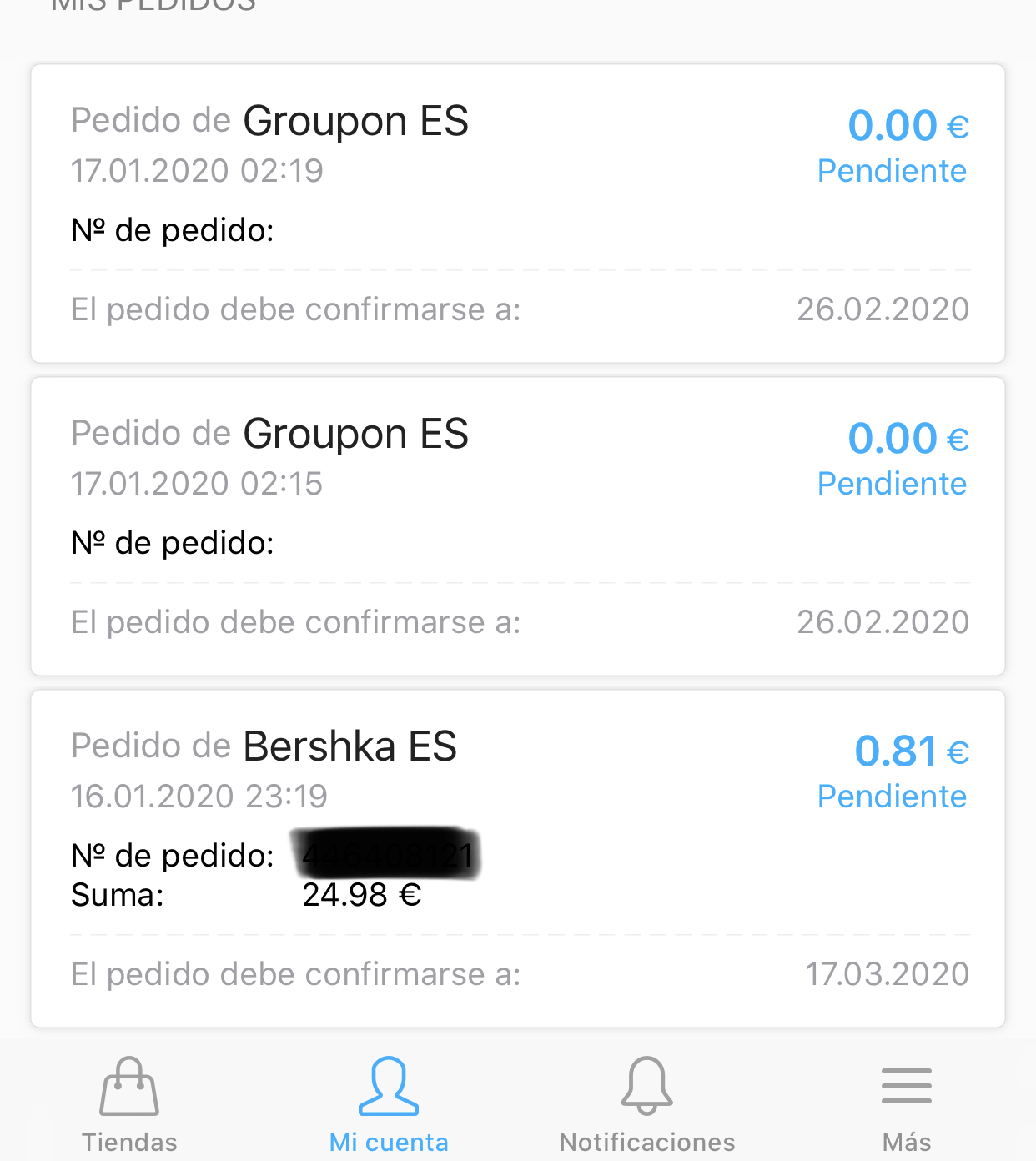The image size is (1036, 1161).
Task: View the Bershka ES order details
Action: point(518,858)
